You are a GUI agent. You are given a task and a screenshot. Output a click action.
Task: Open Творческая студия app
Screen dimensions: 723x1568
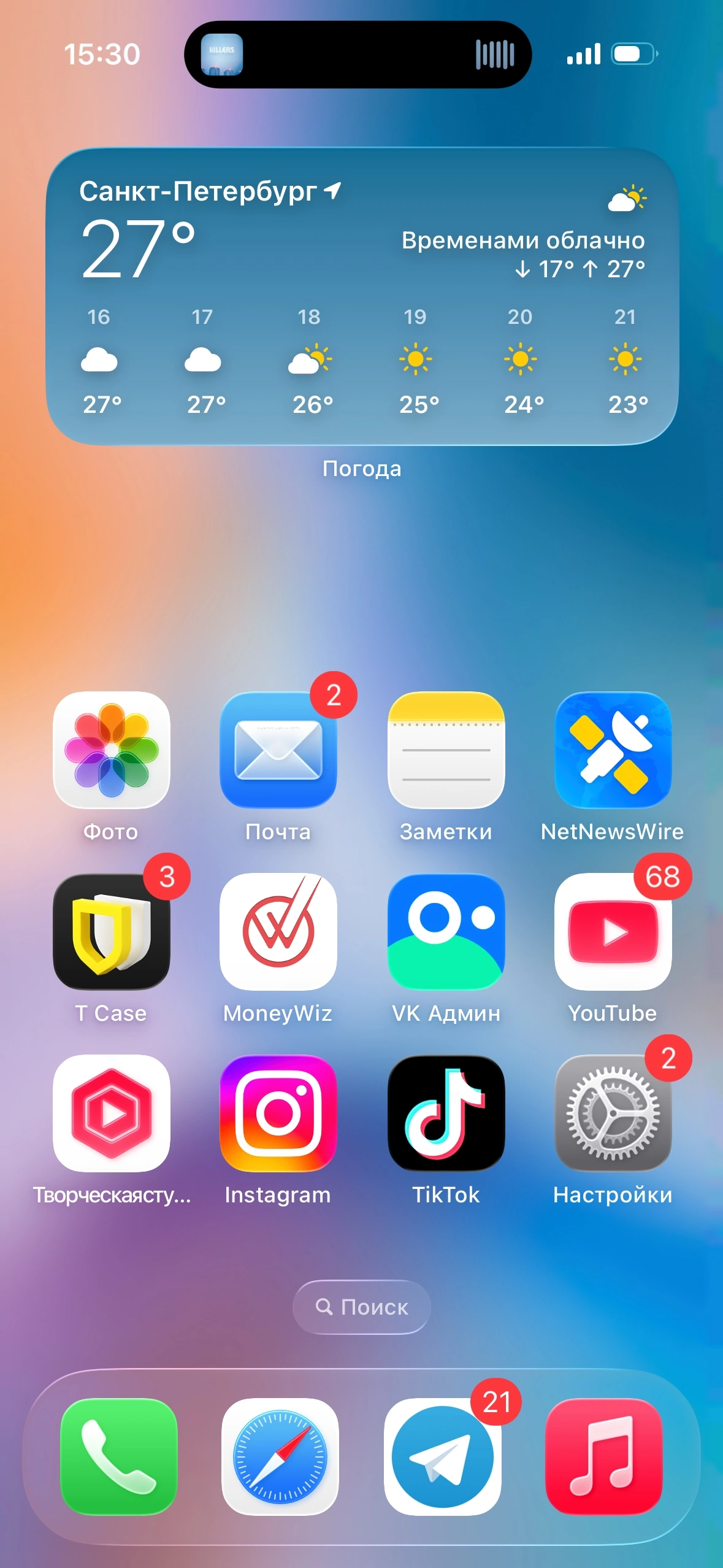click(112, 1113)
